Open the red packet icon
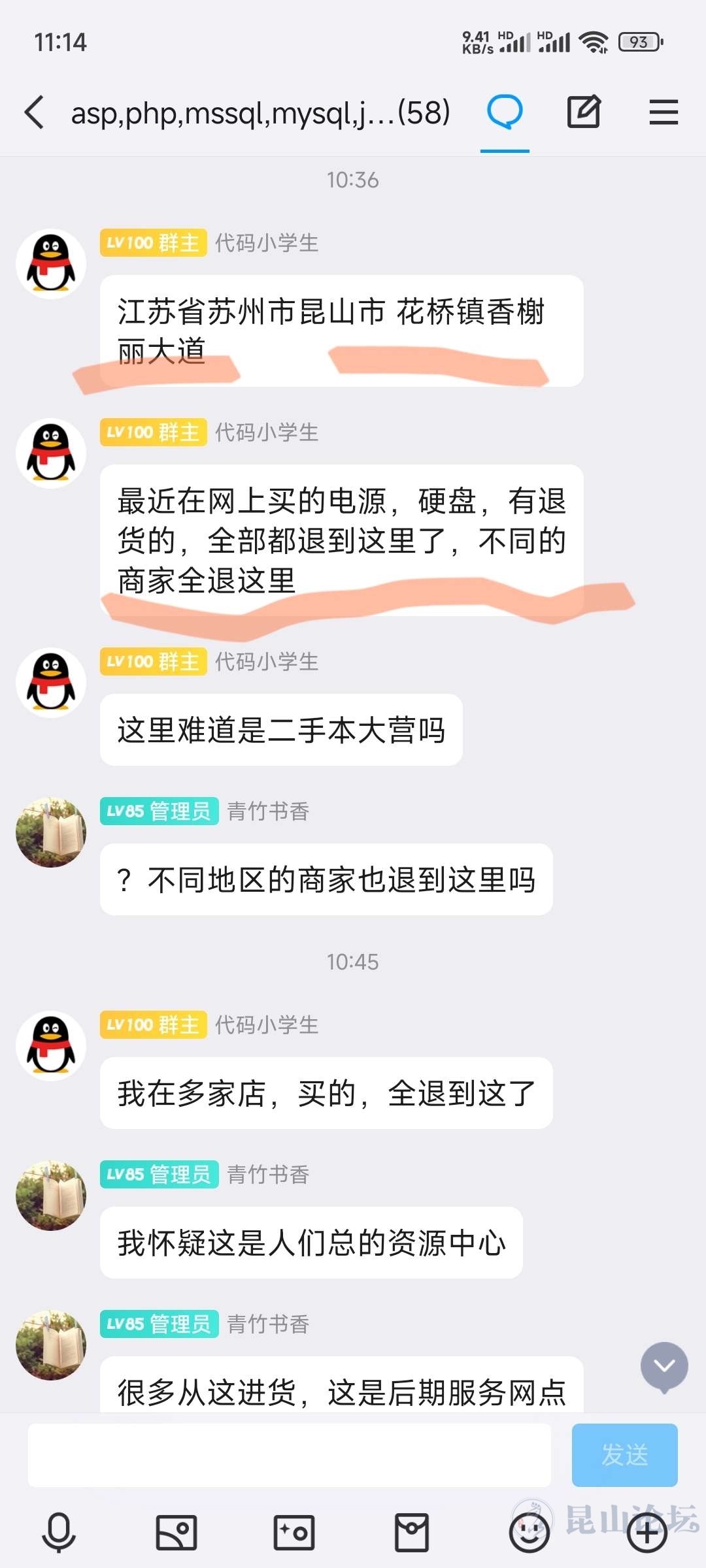The width and height of the screenshot is (706, 1568). (412, 1532)
